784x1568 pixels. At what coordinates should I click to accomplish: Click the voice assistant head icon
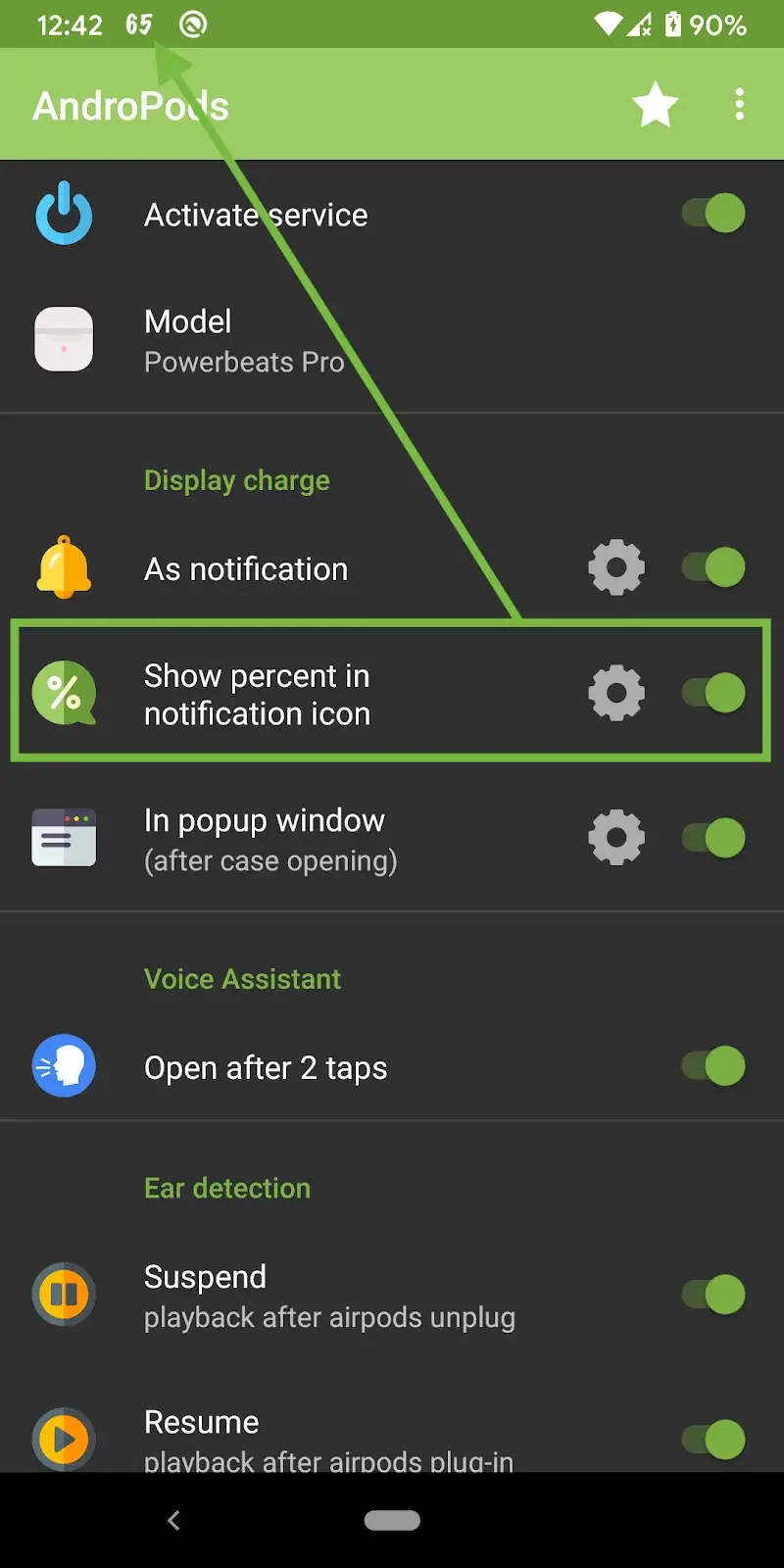pos(63,1066)
